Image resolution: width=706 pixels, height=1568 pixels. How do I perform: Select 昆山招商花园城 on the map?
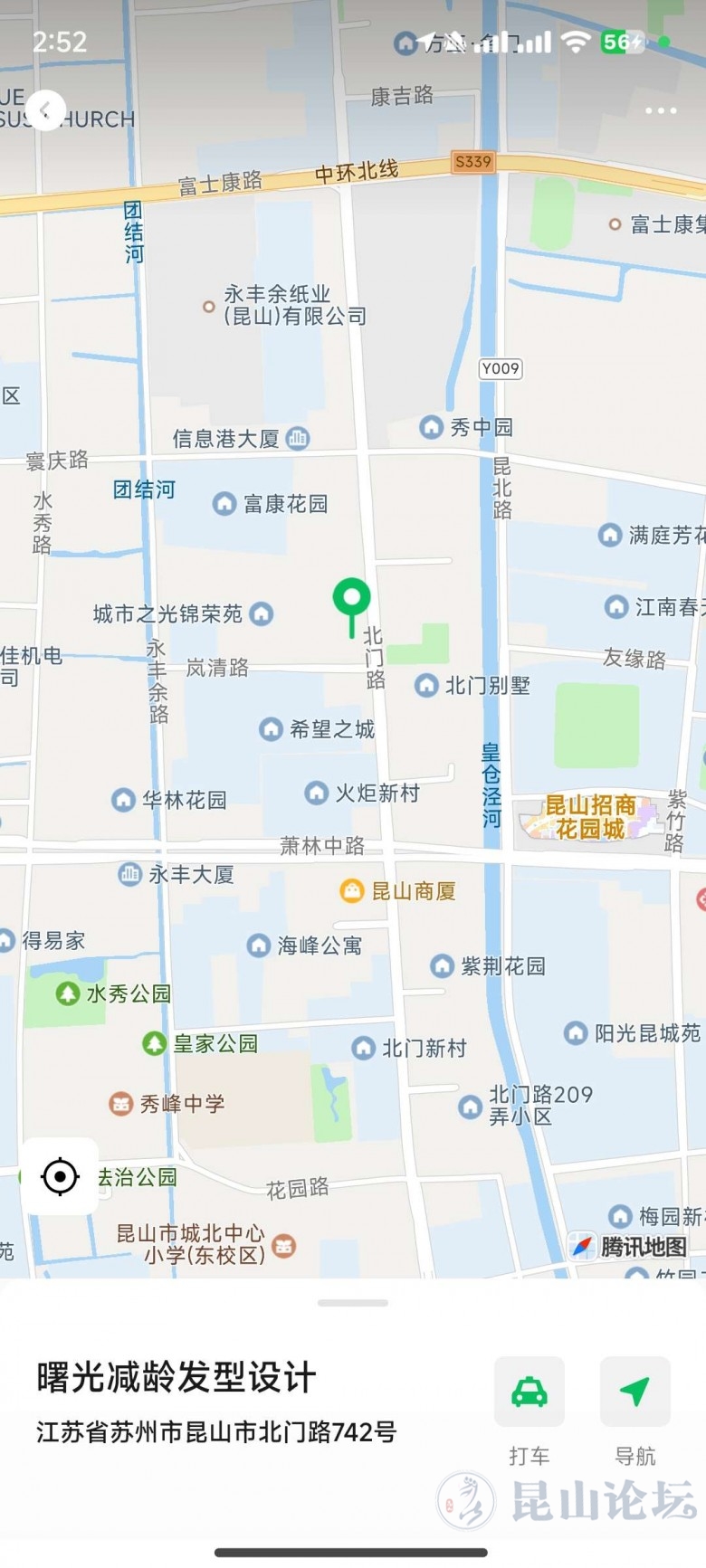590,817
